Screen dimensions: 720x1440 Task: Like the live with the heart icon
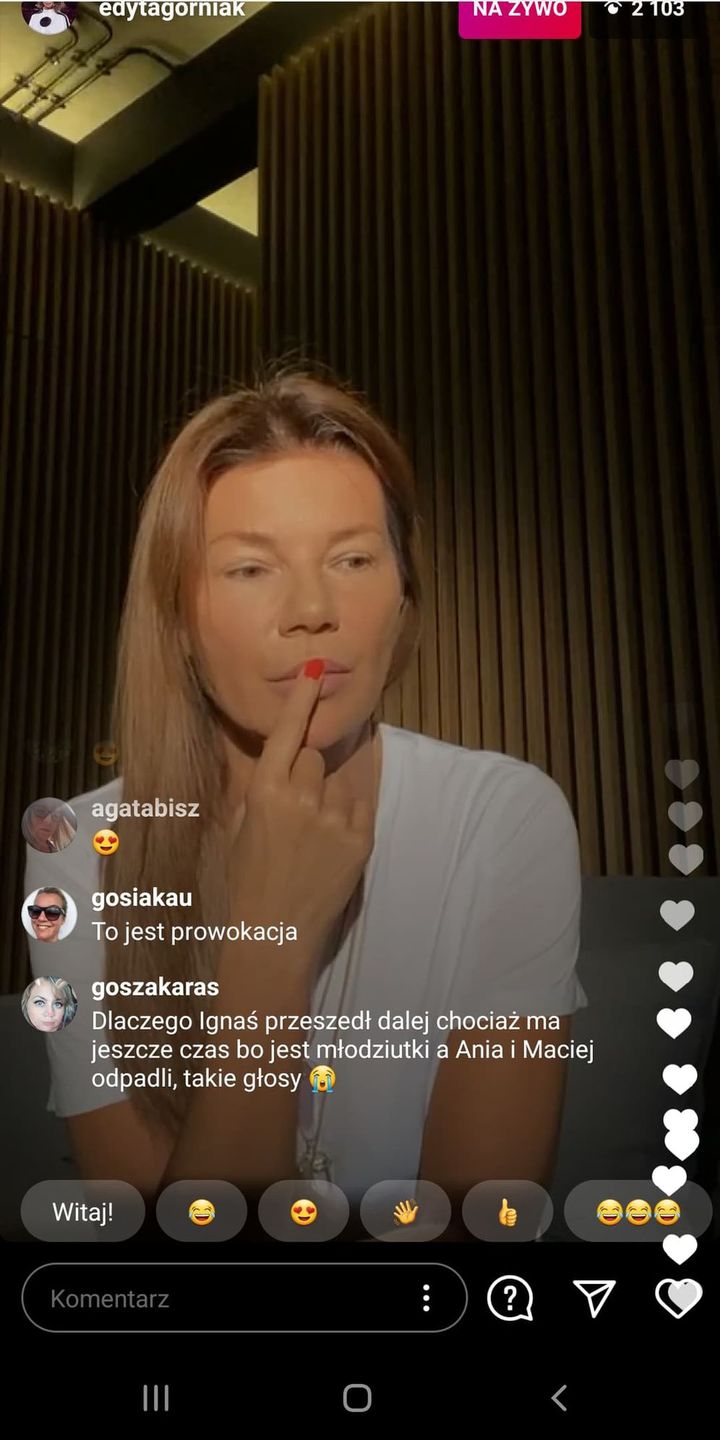[x=678, y=1298]
